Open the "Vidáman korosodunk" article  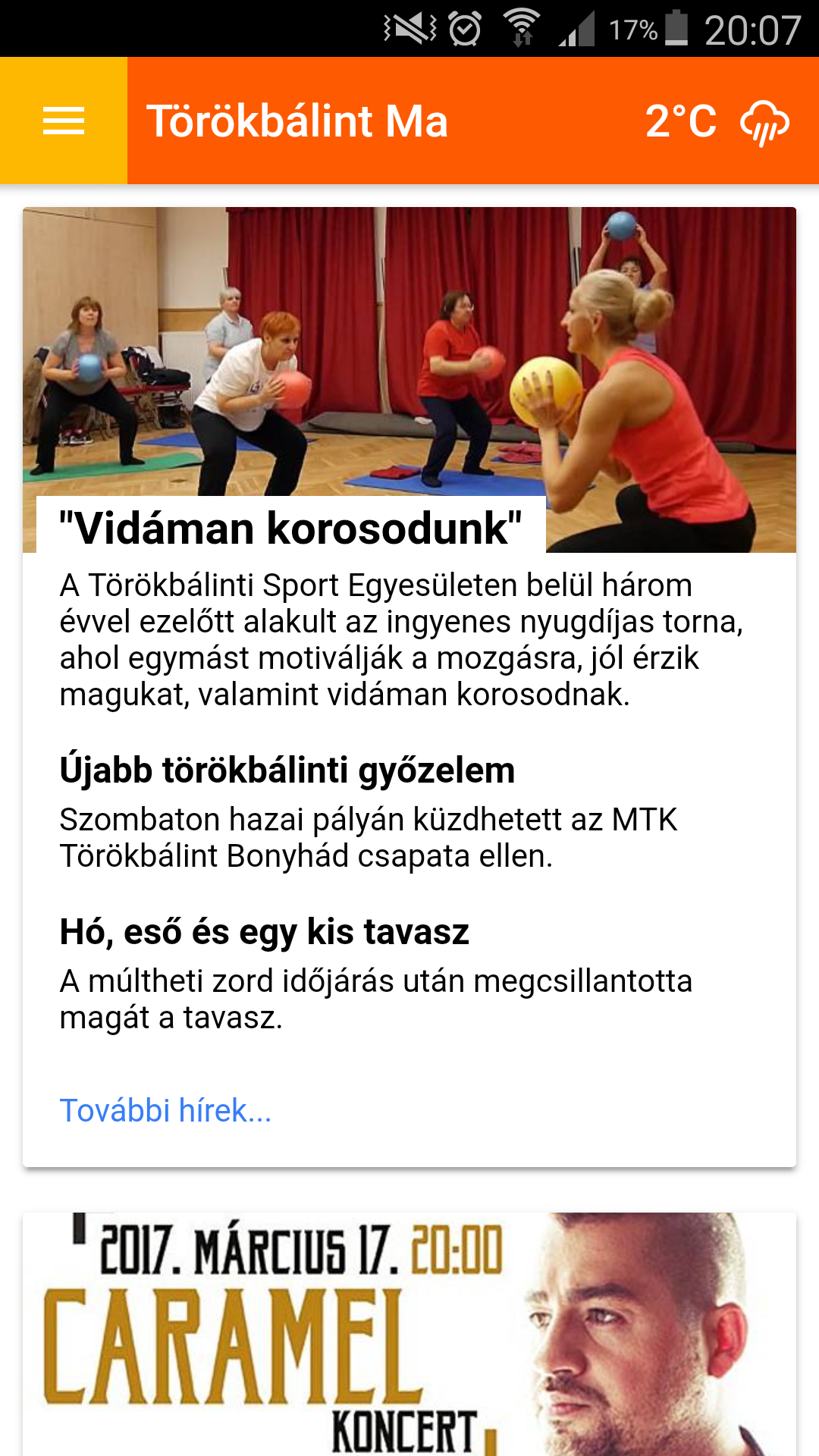click(x=290, y=528)
